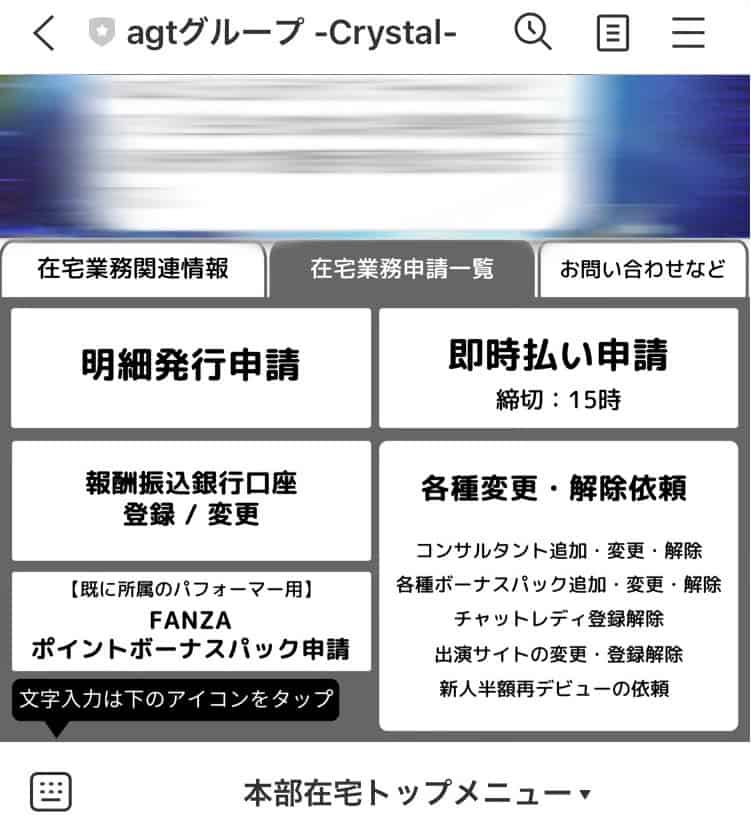Collapse the 本部在宅トップメニュー menu
This screenshot has width=751, height=838.
417,794
